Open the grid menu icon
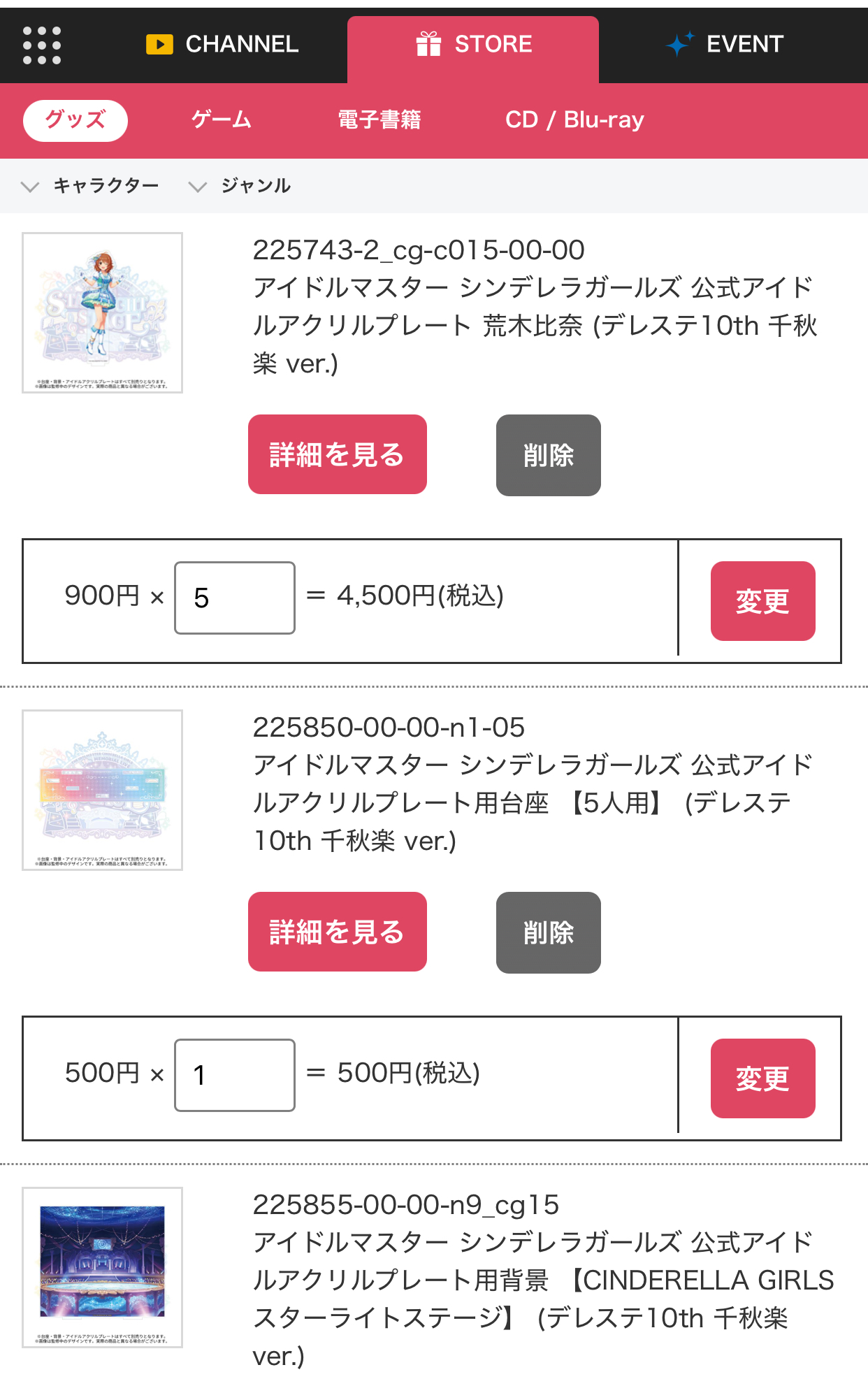 pyautogui.click(x=42, y=45)
